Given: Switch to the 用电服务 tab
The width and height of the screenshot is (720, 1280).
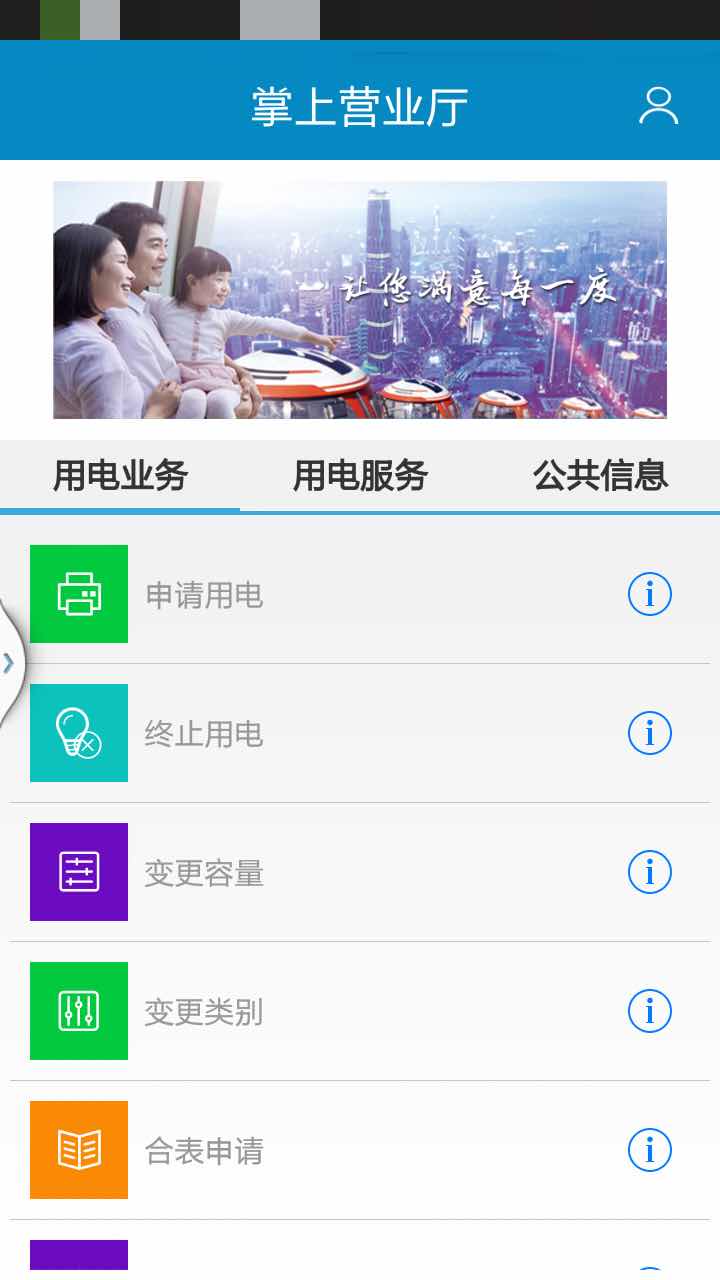Looking at the screenshot, I should click(360, 476).
